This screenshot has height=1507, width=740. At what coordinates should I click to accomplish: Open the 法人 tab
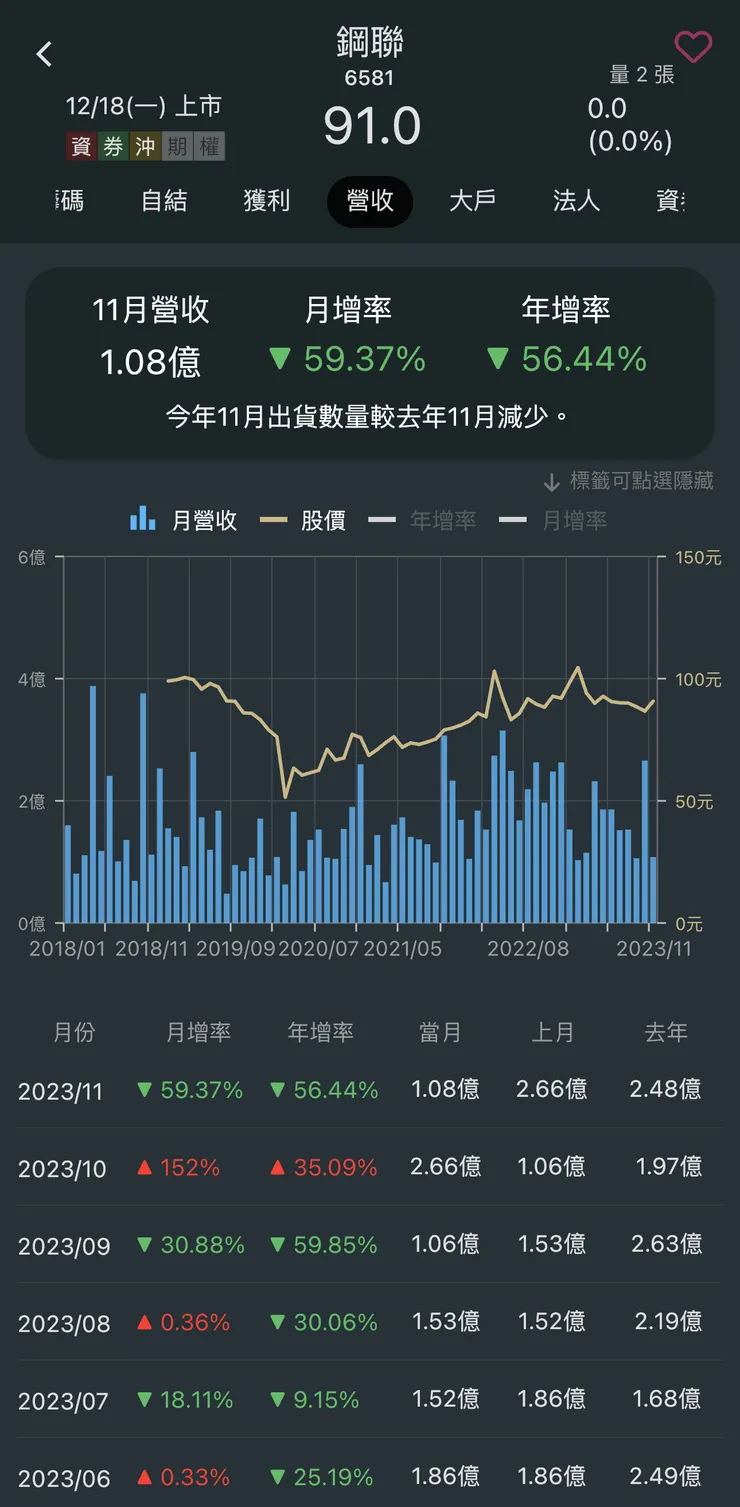[x=576, y=201]
